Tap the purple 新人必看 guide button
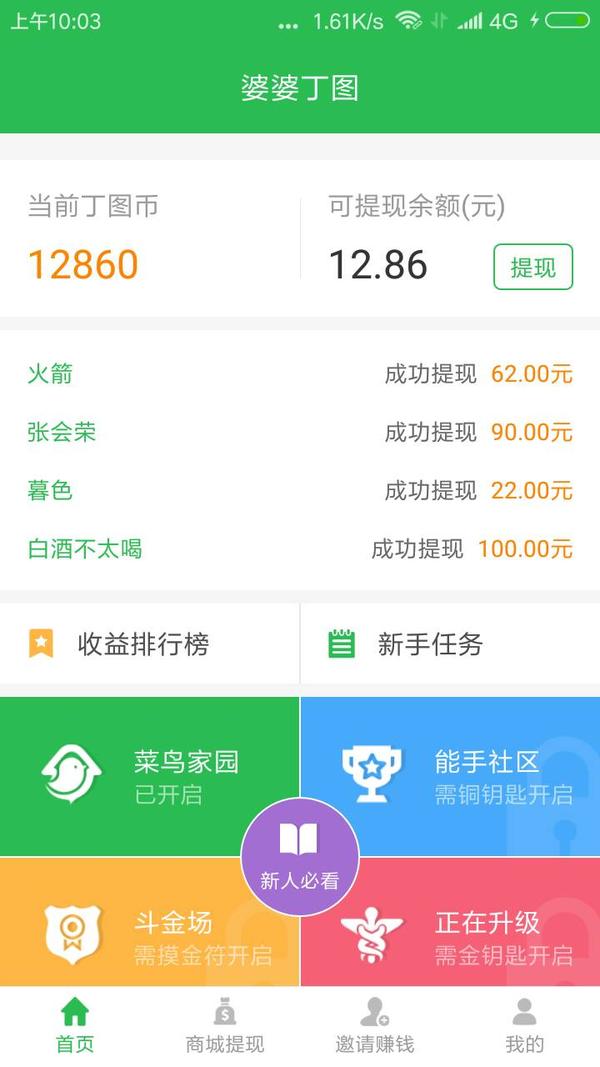Image resolution: width=600 pixels, height=1067 pixels. [x=299, y=856]
